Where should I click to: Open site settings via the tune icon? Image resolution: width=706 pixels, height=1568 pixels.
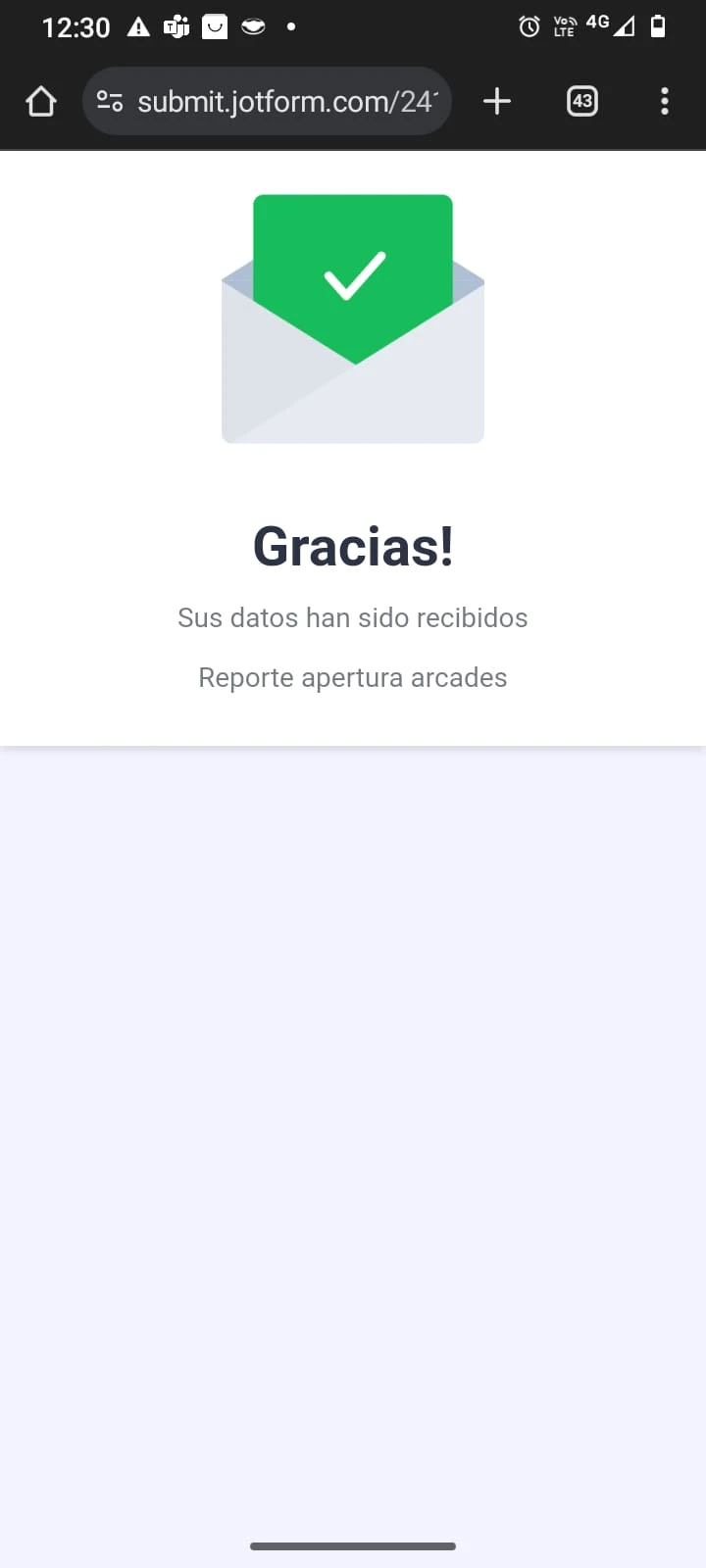[109, 101]
